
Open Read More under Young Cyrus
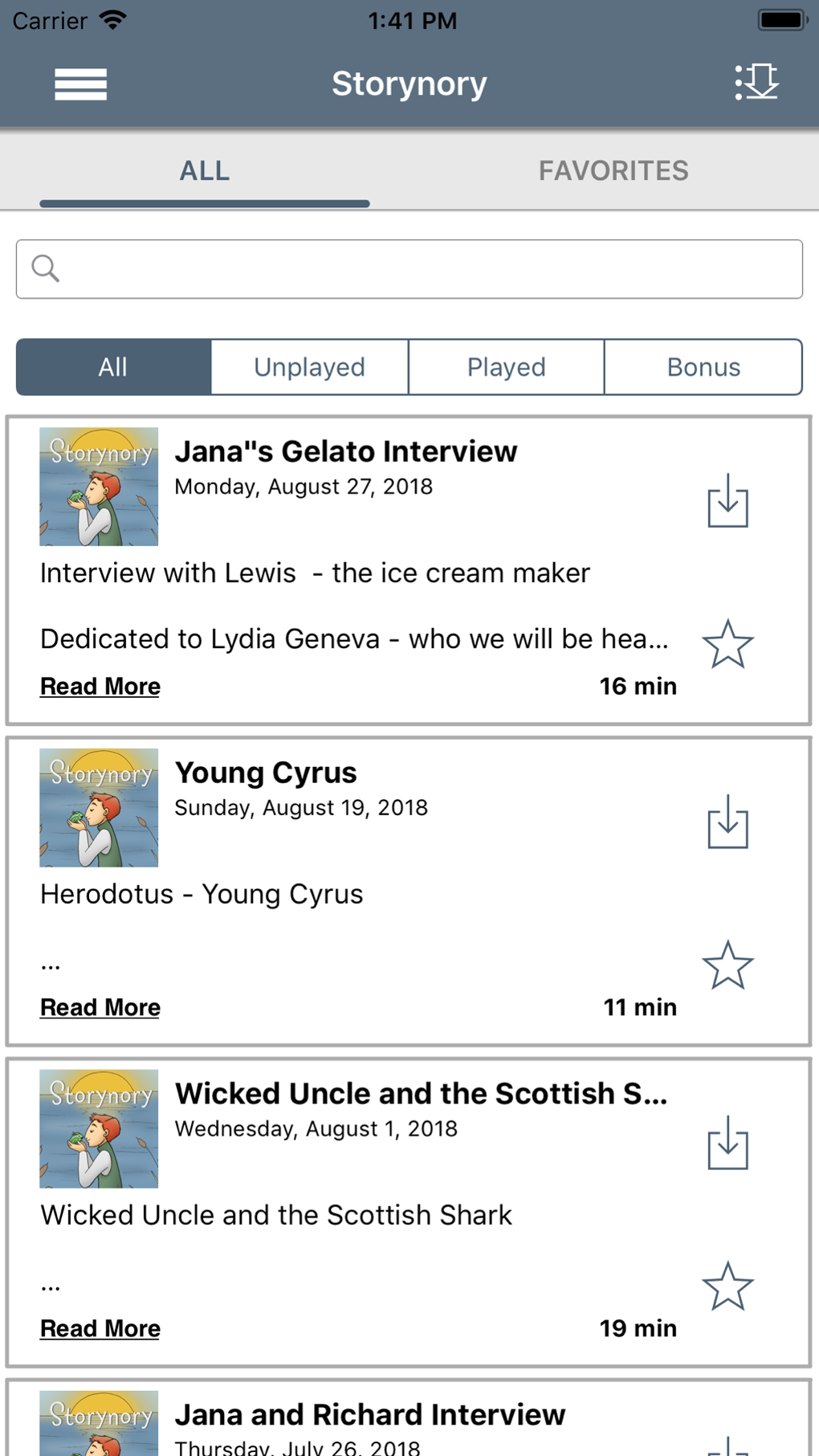coord(100,1008)
